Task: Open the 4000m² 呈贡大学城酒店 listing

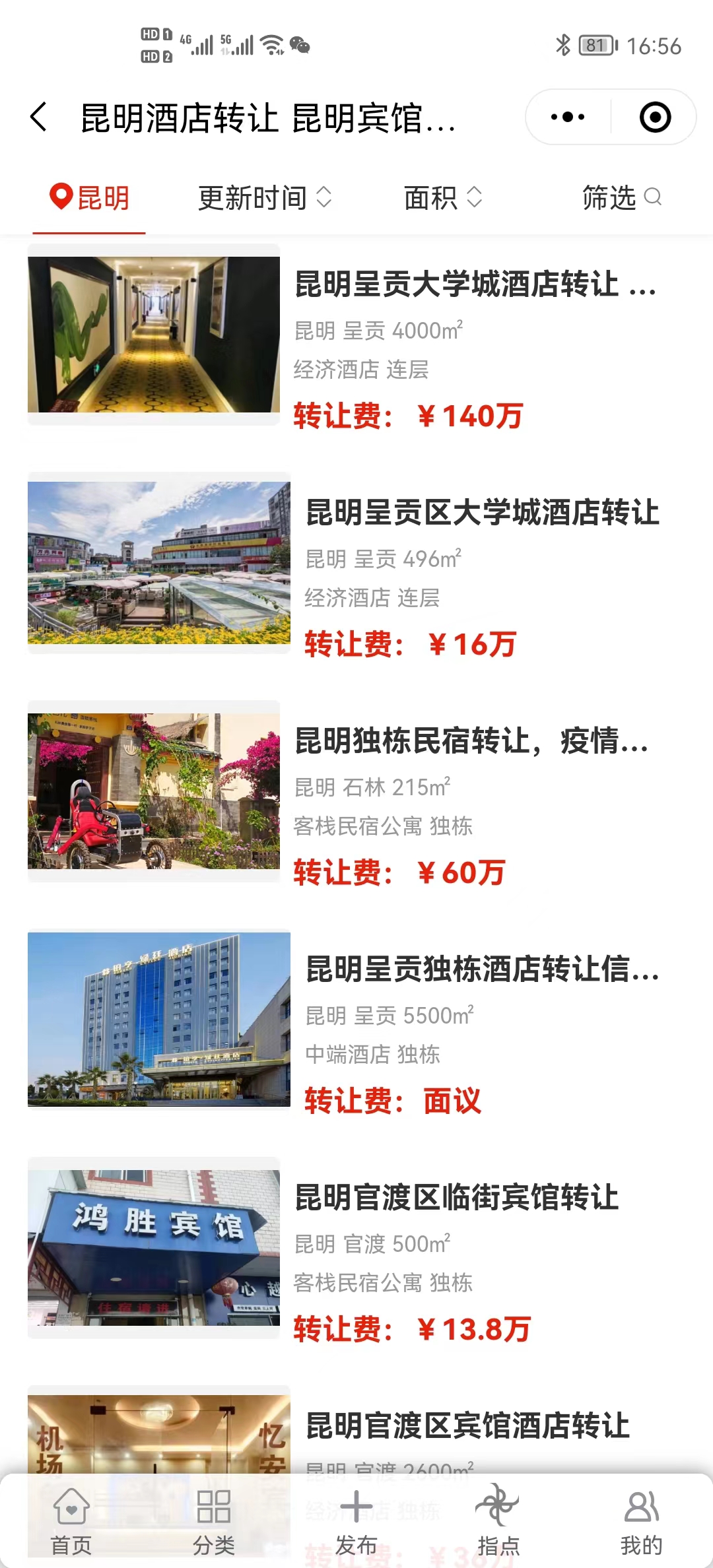Action: [474, 284]
